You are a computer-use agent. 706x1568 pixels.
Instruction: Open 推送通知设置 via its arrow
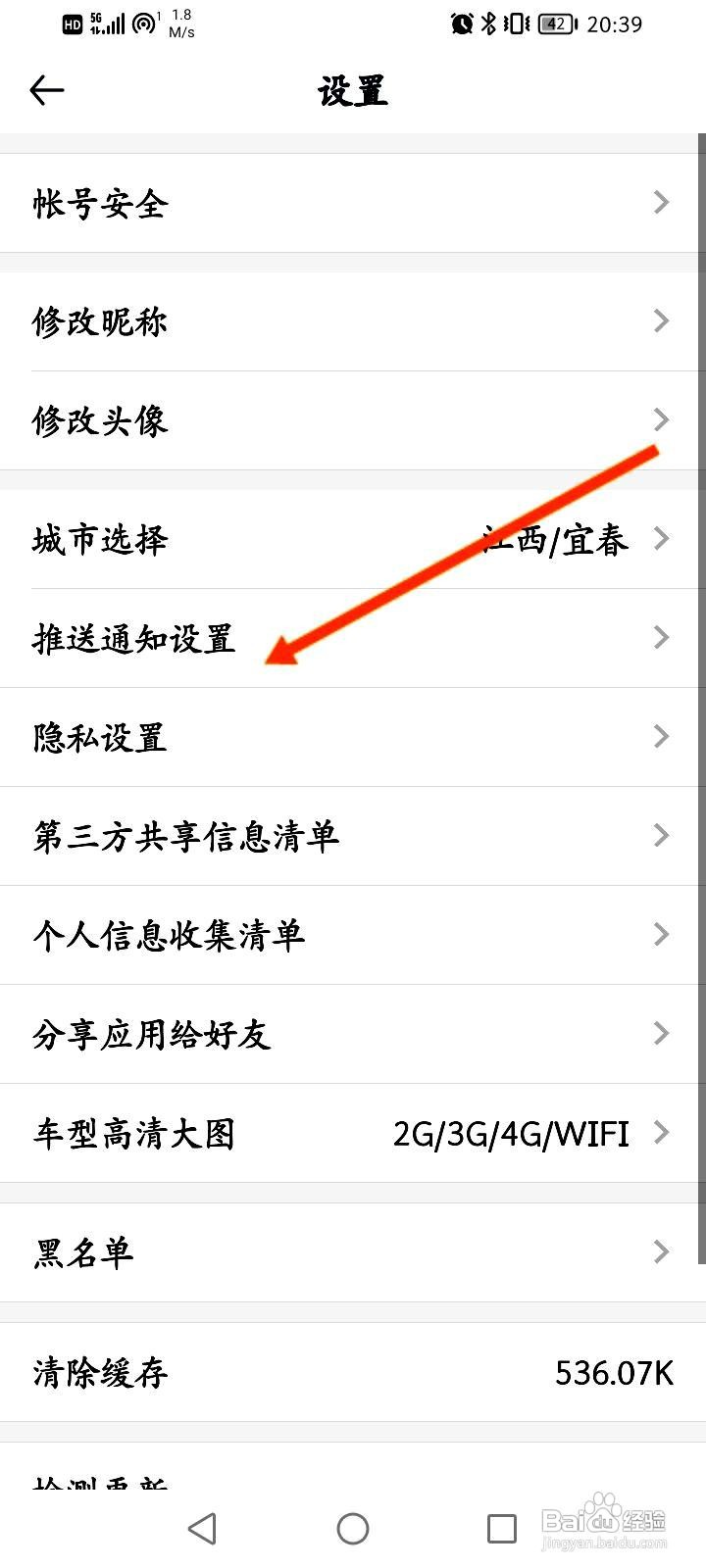(x=661, y=638)
